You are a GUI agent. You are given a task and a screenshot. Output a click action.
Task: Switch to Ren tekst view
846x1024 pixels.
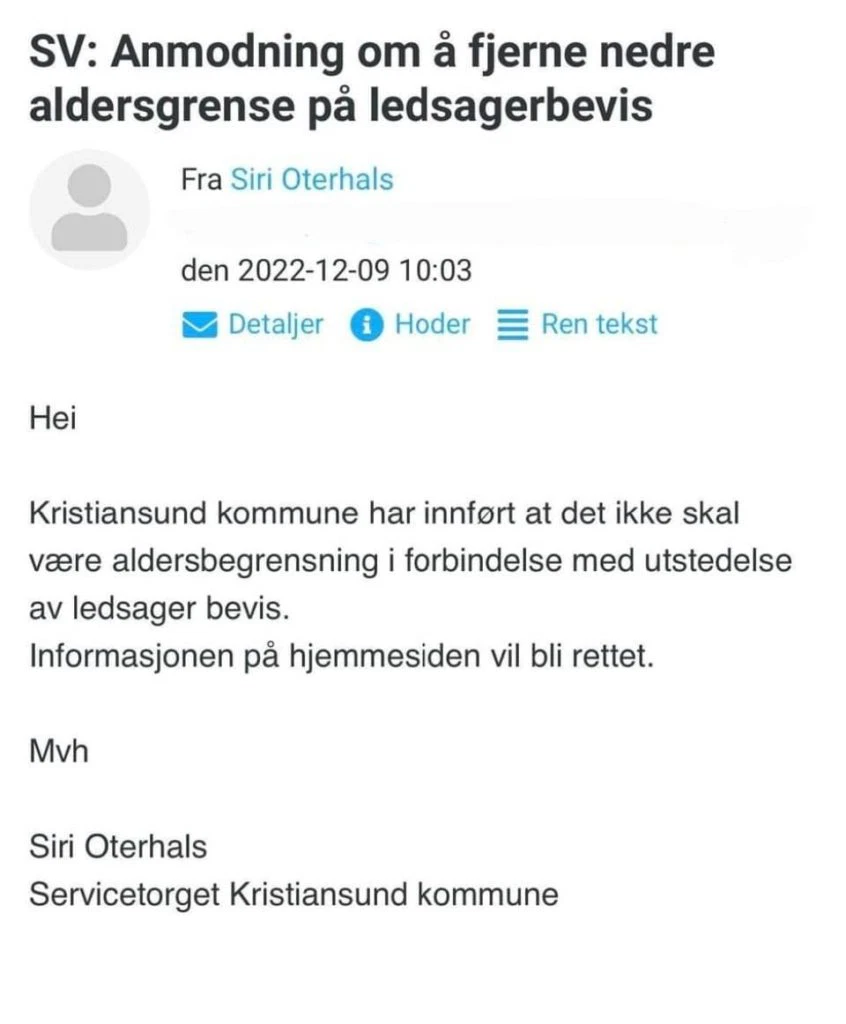point(579,324)
